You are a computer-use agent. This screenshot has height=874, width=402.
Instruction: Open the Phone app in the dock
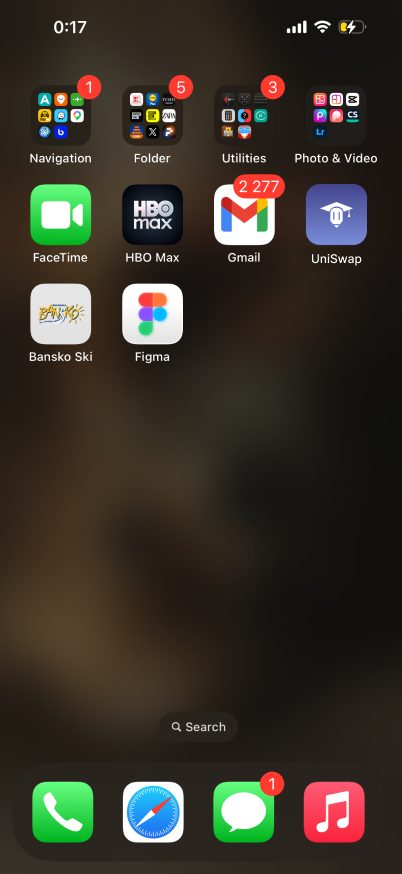[62, 812]
